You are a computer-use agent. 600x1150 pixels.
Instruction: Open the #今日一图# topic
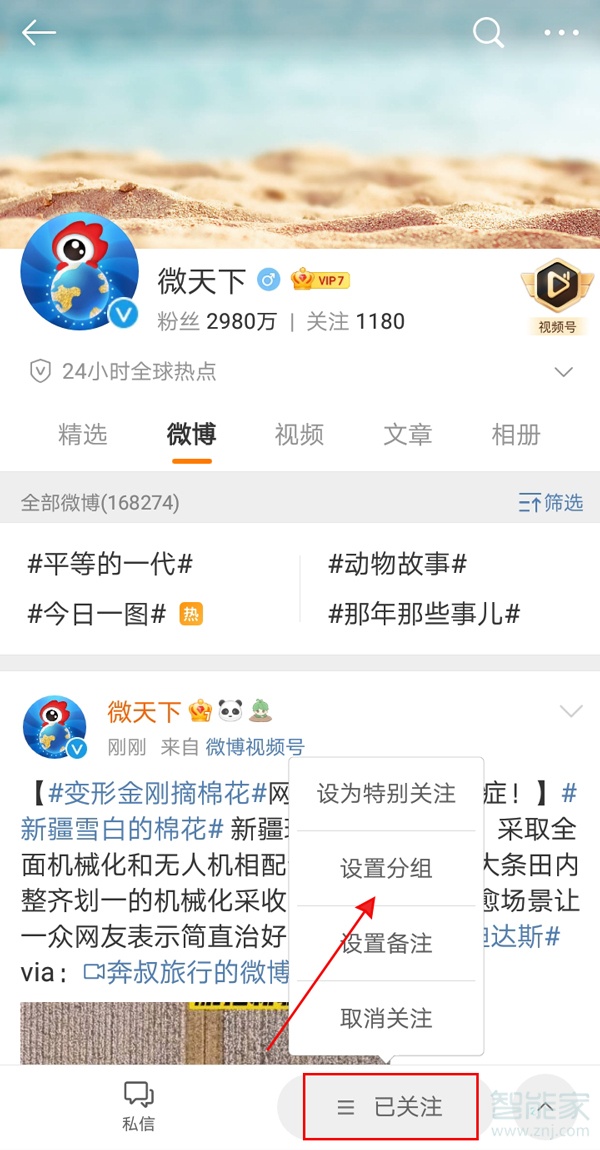coord(97,613)
